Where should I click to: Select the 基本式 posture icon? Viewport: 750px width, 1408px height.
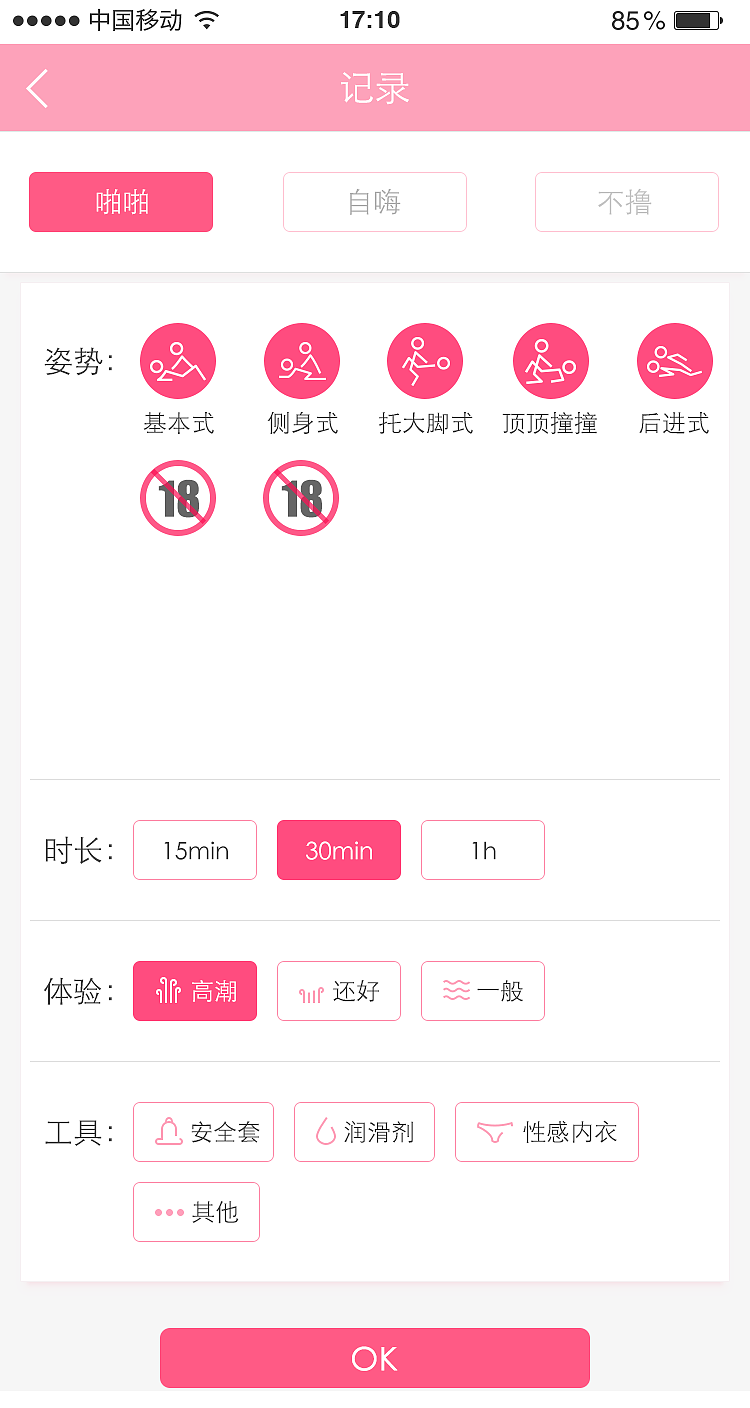pyautogui.click(x=178, y=361)
